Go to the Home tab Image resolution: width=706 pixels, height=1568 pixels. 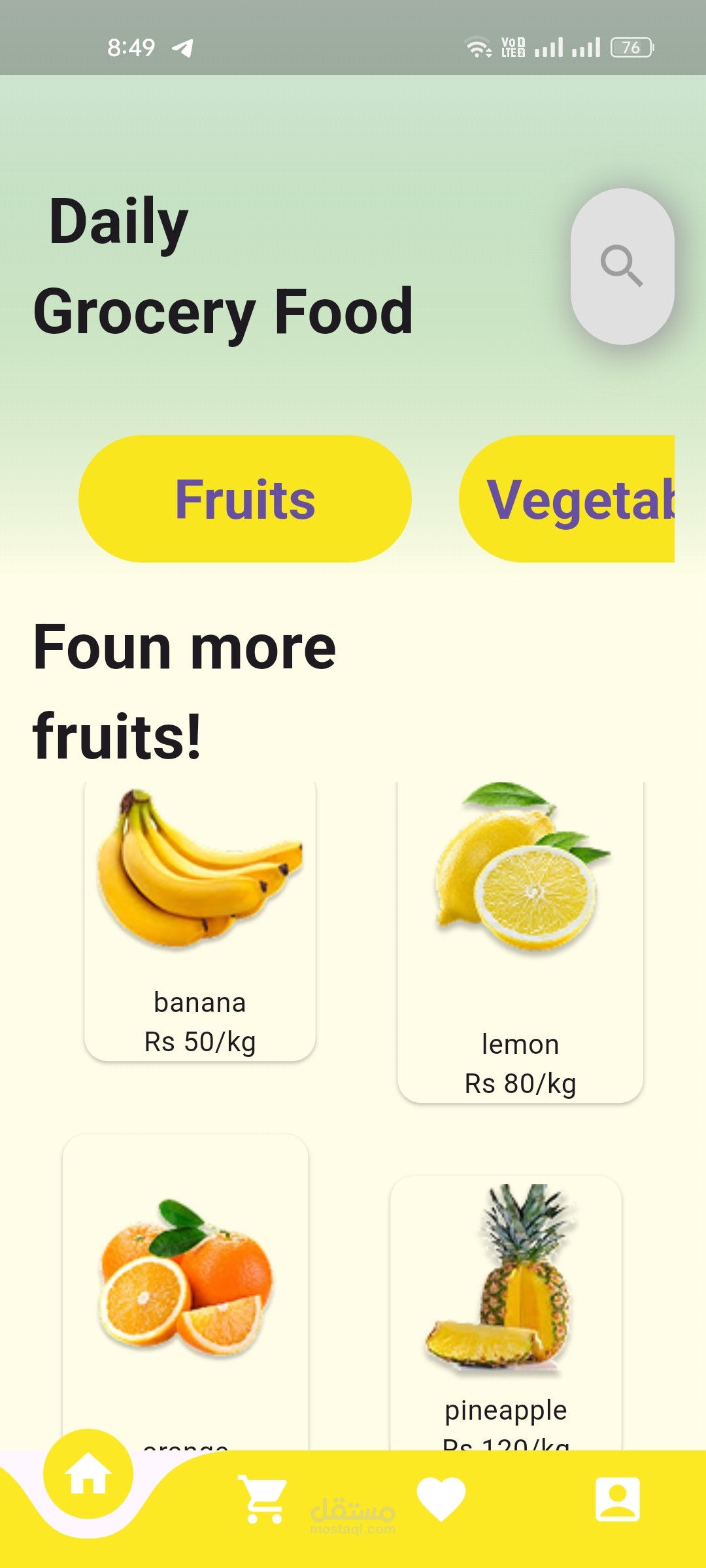click(x=88, y=1475)
